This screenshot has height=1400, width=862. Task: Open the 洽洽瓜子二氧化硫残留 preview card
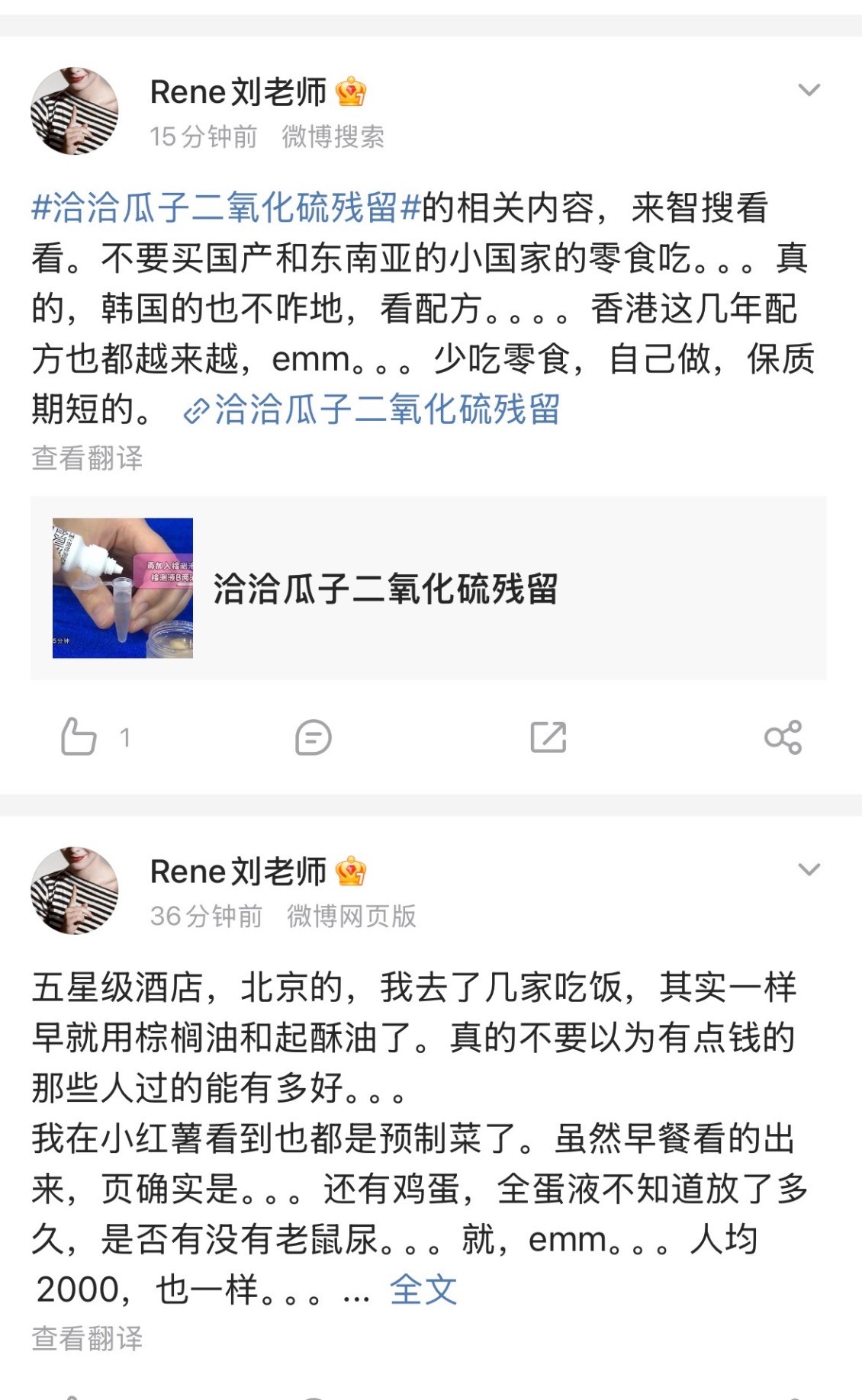coord(428,588)
